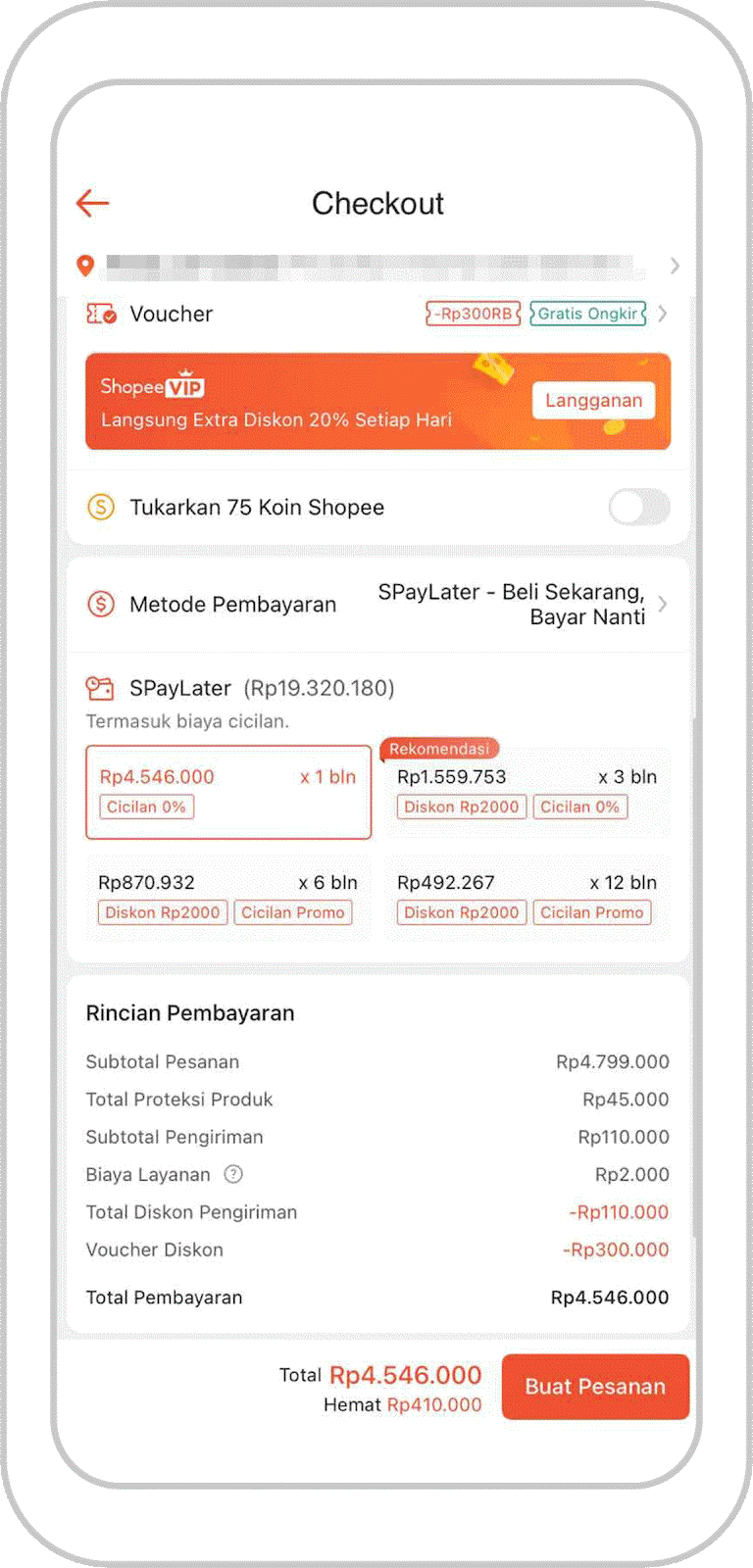Open the Voucher selection row

[x=377, y=314]
